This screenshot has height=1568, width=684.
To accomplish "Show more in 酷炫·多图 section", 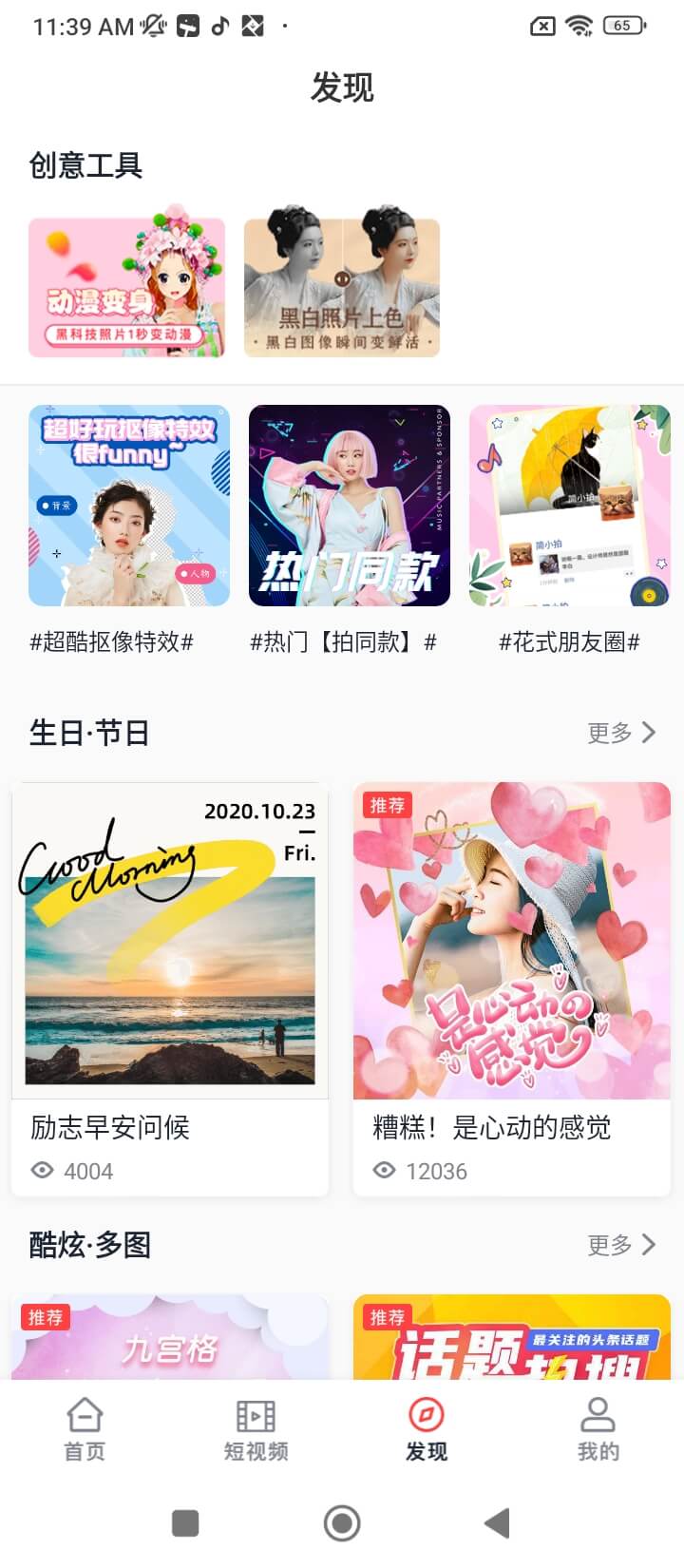I will click(621, 1245).
